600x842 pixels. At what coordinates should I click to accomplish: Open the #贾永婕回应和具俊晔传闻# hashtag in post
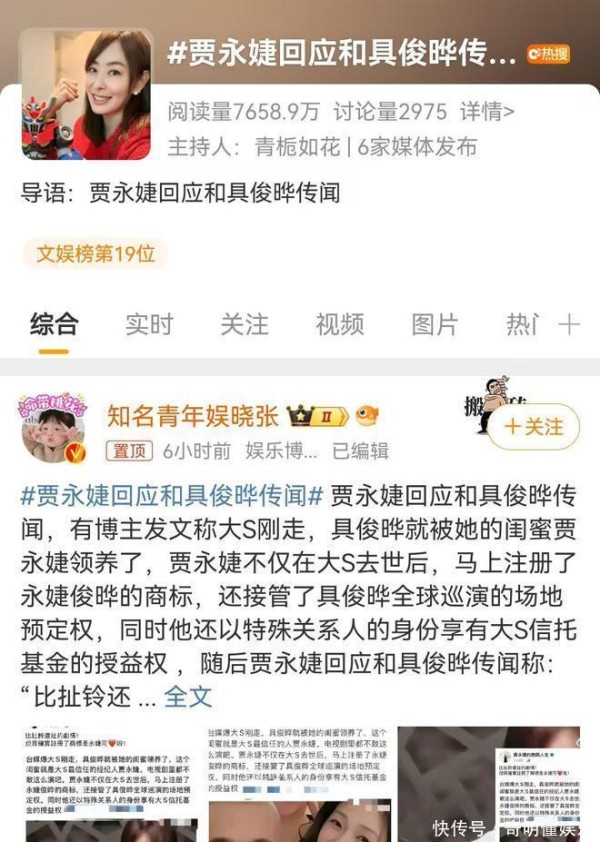click(x=172, y=495)
